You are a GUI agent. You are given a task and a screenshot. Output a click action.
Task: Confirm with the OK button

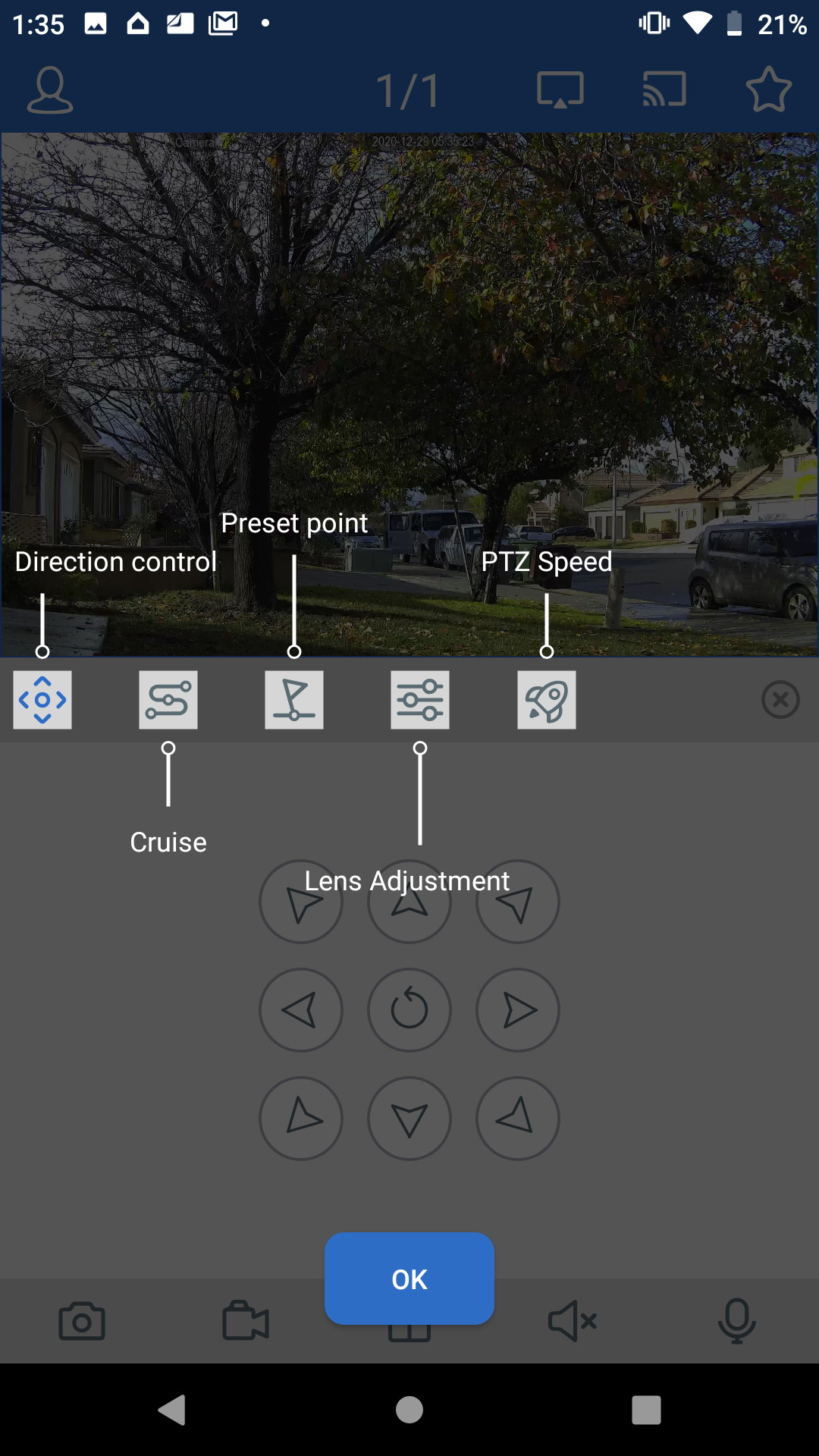click(409, 1279)
